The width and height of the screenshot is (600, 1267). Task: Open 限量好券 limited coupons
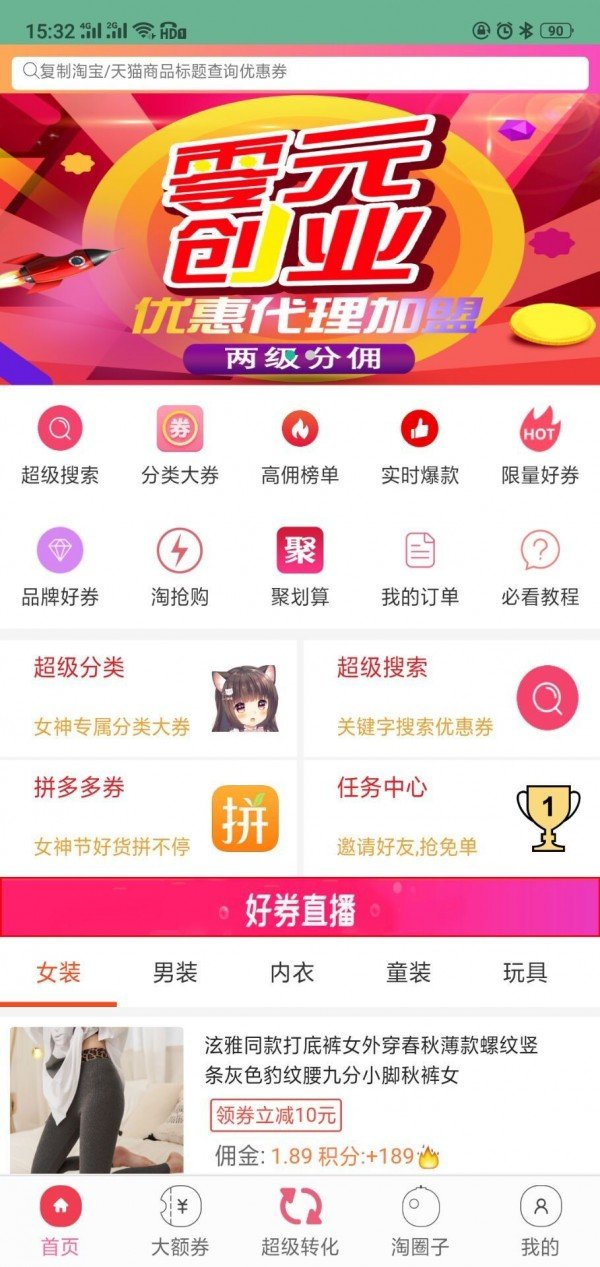pyautogui.click(x=540, y=445)
